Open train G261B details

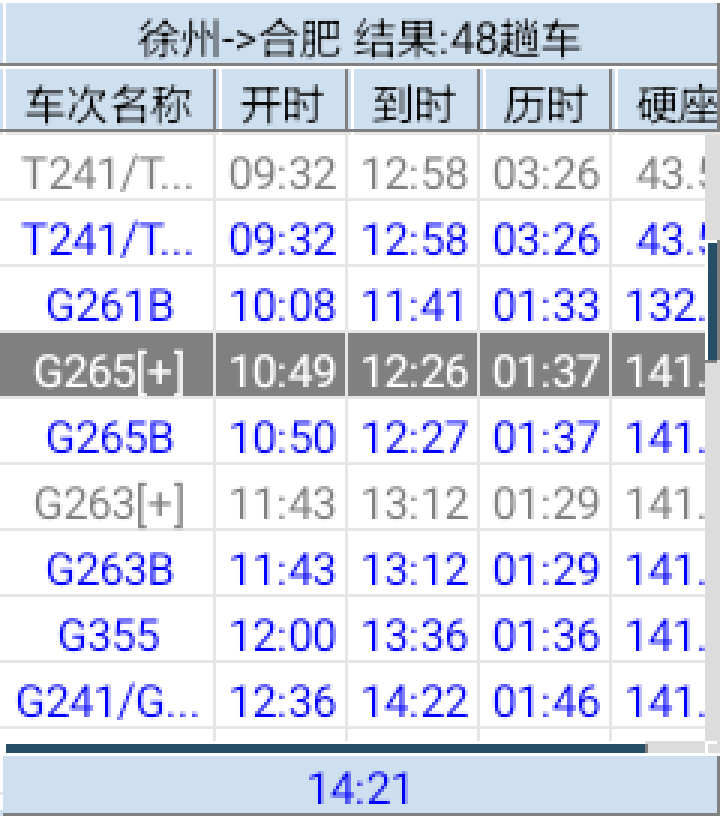pos(110,305)
